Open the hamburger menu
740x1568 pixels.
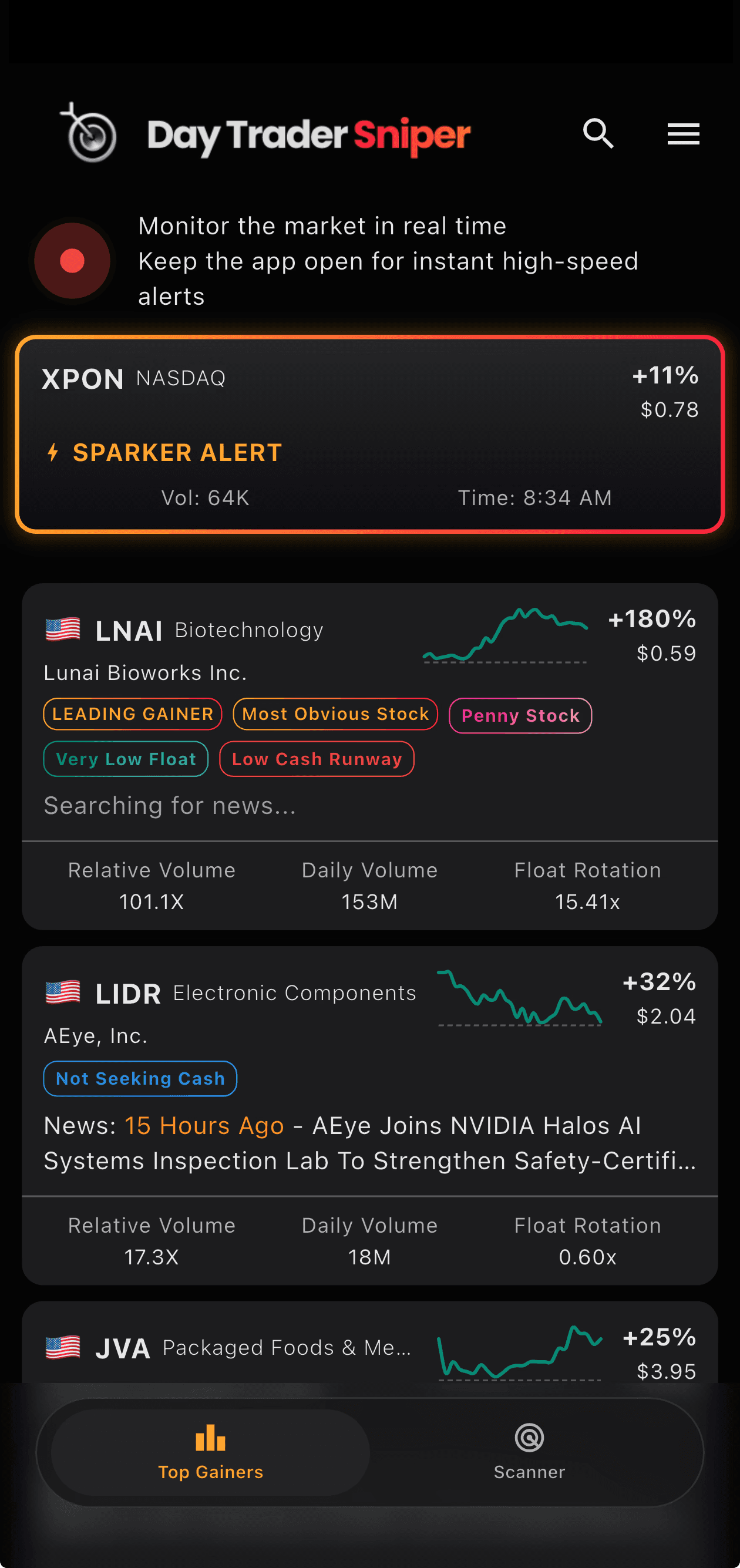tap(683, 134)
